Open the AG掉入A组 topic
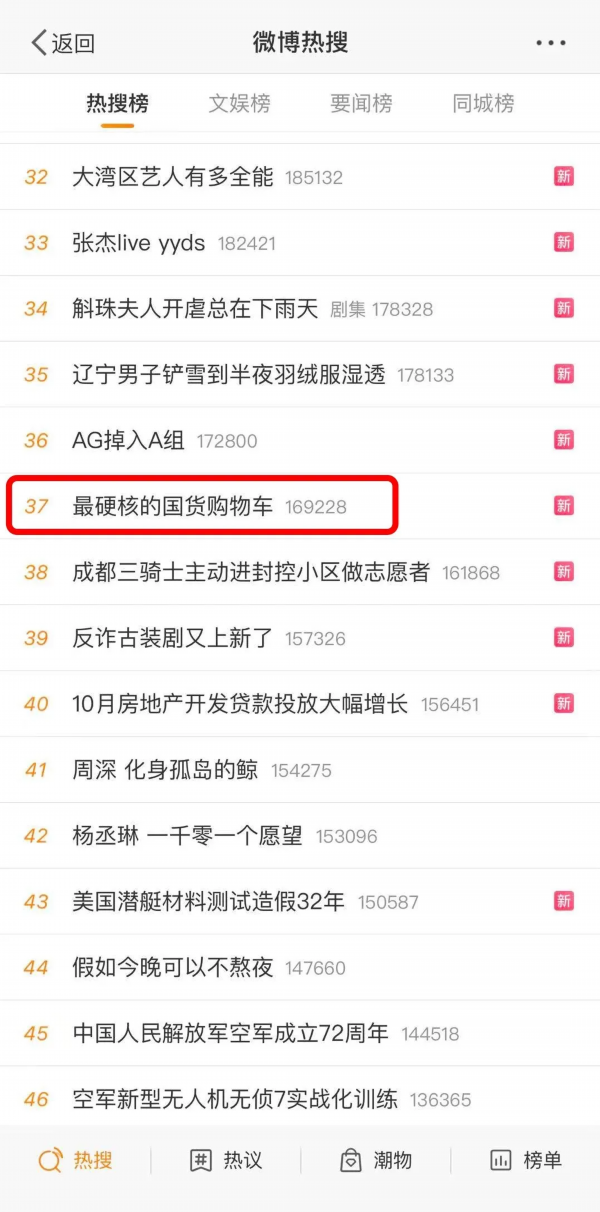The height and width of the screenshot is (1212, 600). (x=129, y=441)
